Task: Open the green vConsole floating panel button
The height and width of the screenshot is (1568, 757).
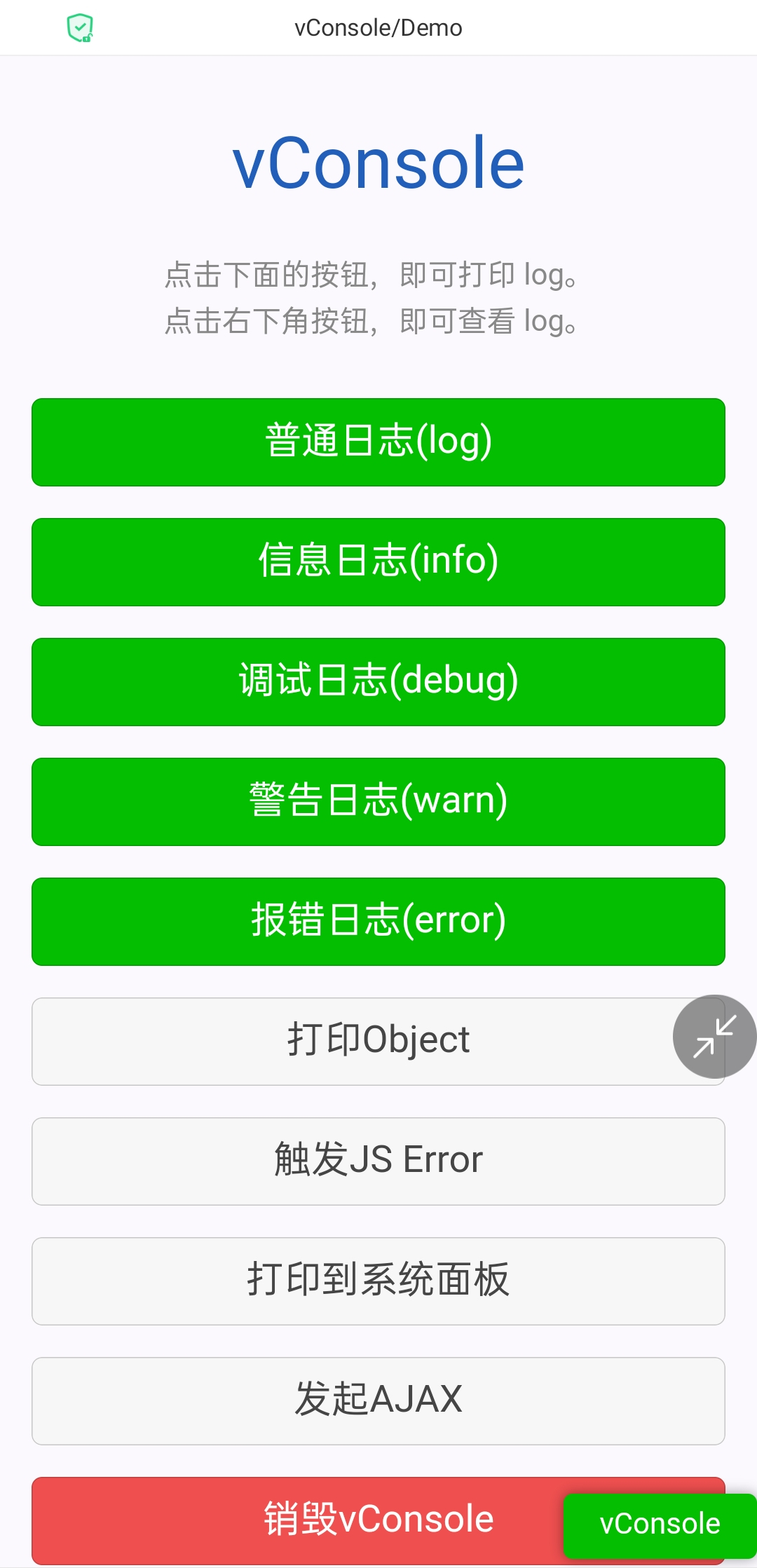Action: [660, 1525]
